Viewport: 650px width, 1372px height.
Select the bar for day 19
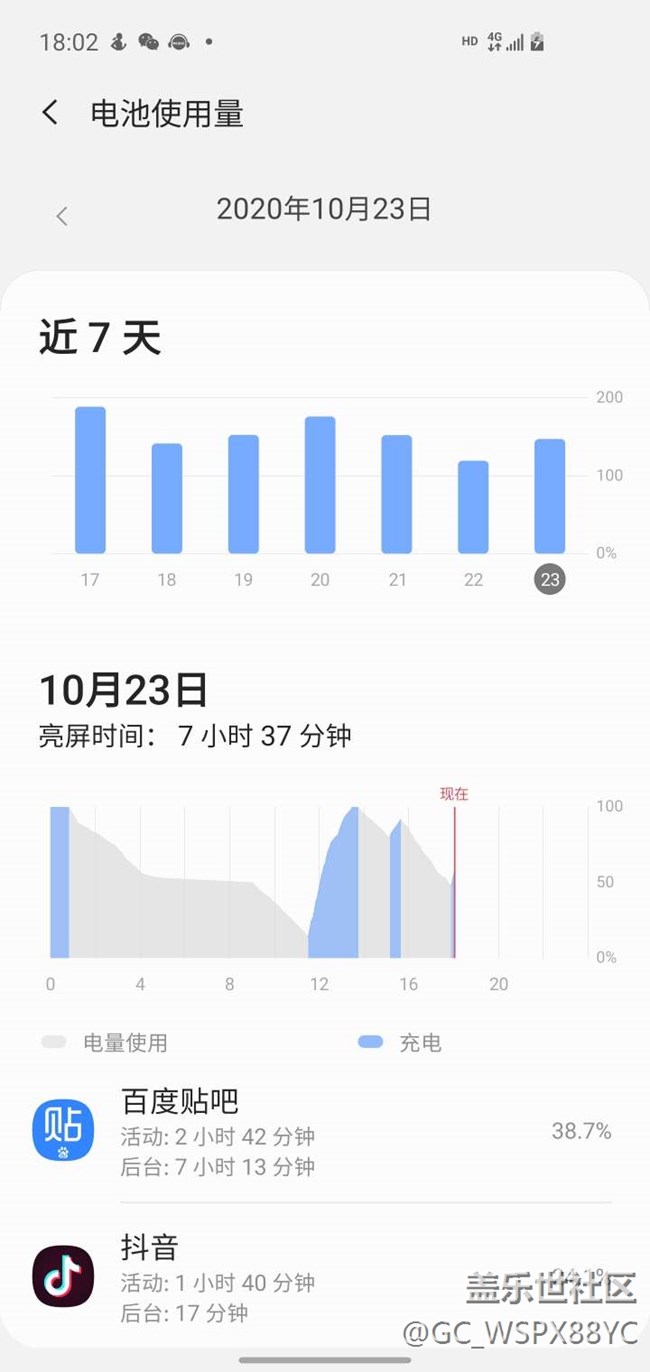(x=243, y=494)
